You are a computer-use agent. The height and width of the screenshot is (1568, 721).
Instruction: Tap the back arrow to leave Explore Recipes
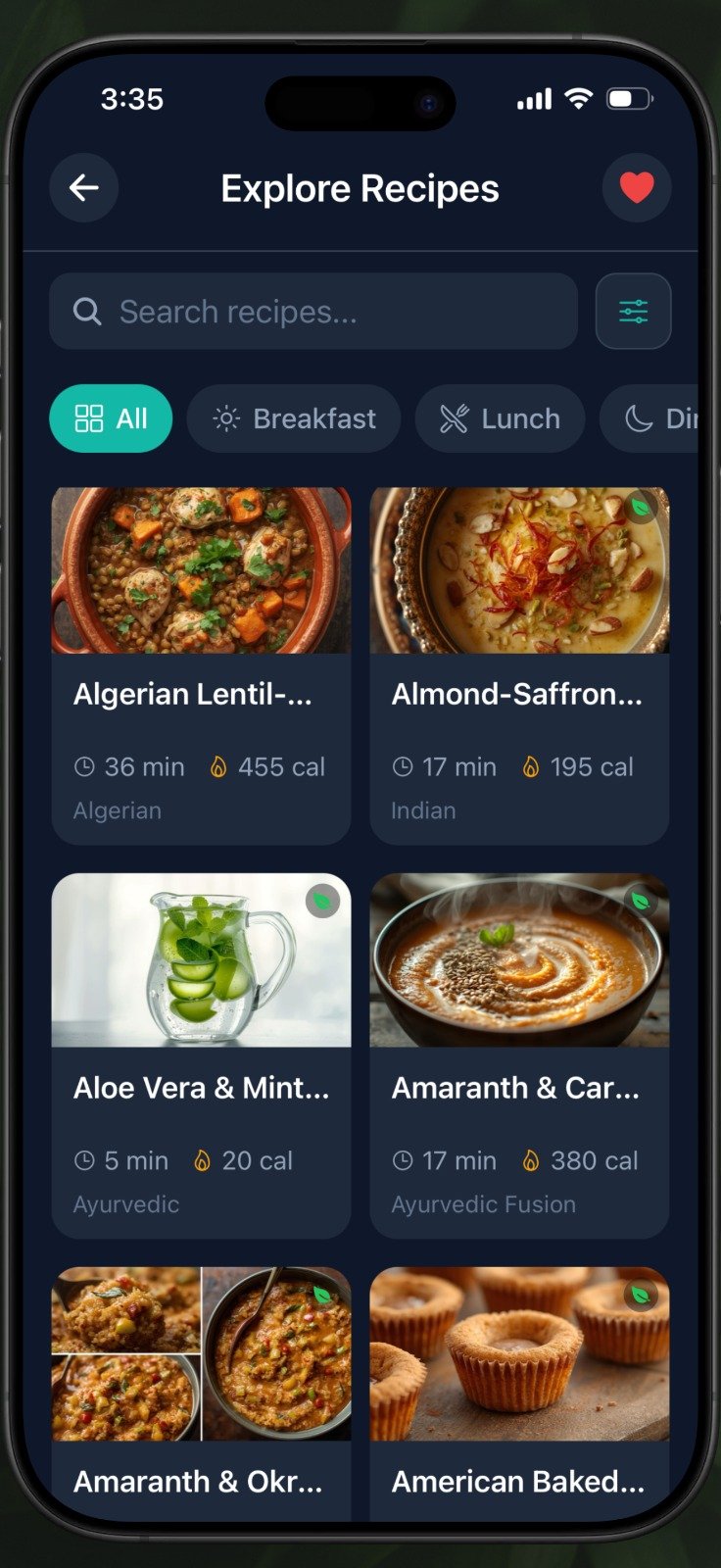pyautogui.click(x=83, y=188)
